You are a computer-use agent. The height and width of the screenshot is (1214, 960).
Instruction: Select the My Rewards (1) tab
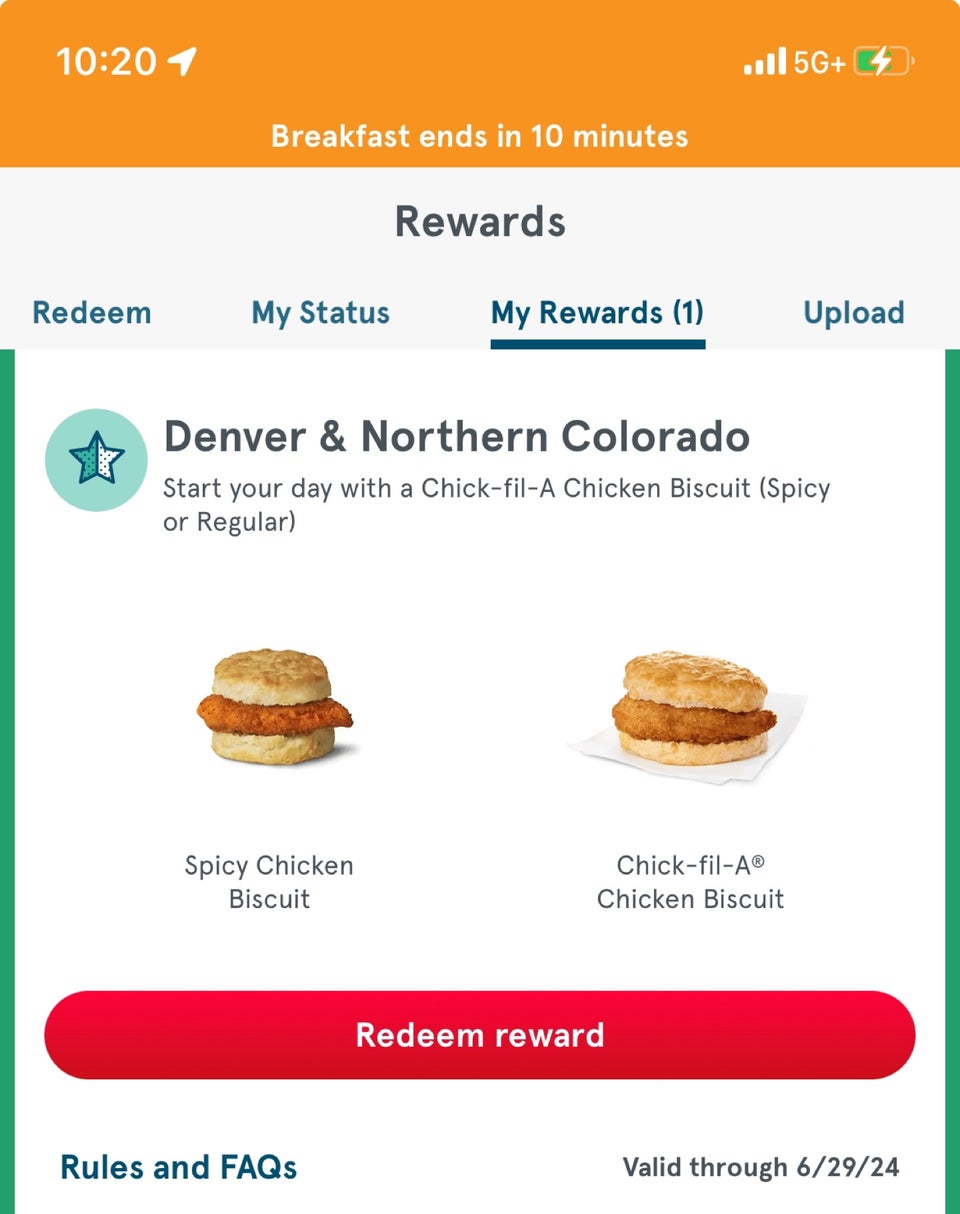(597, 313)
